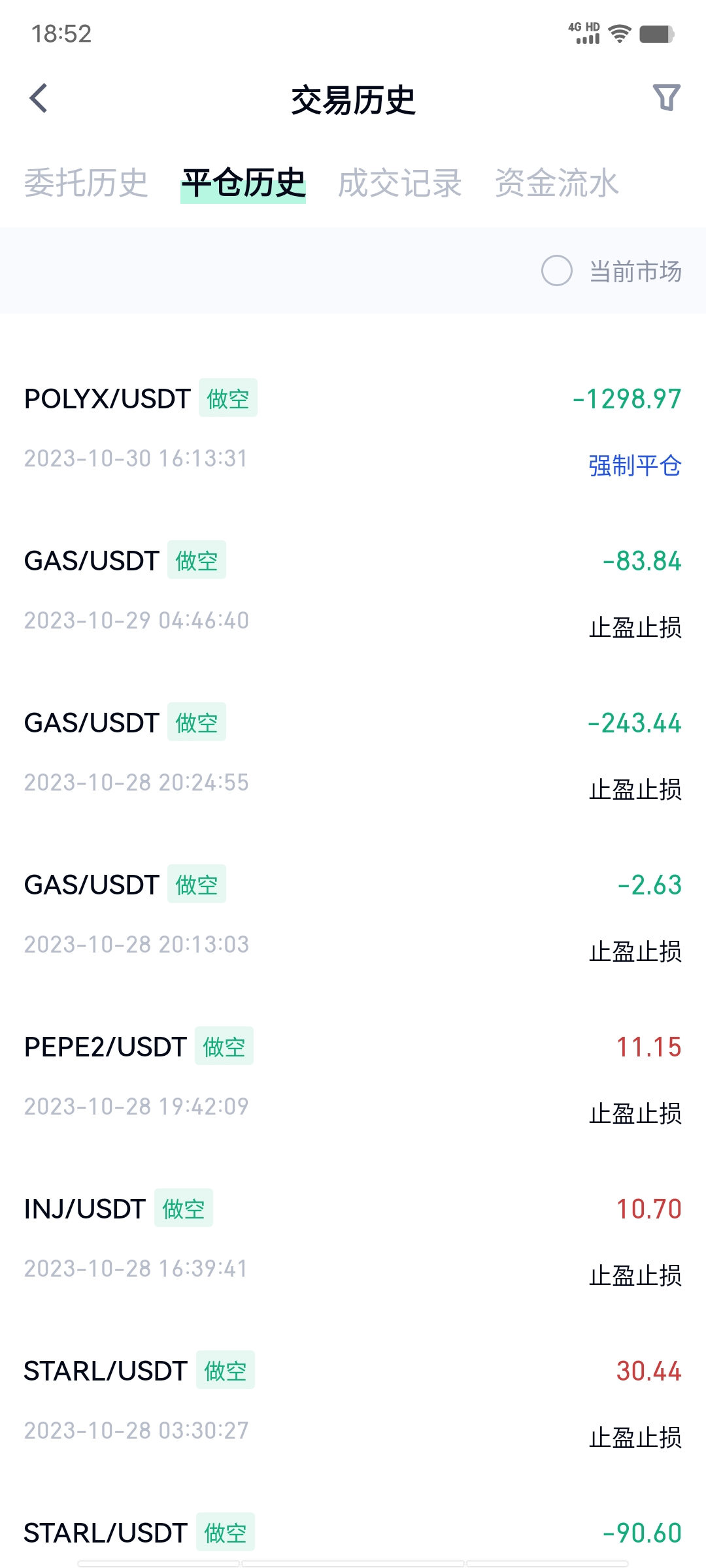Select the 平仓历史 tab
This screenshot has height=1568, width=706.
coord(243,183)
